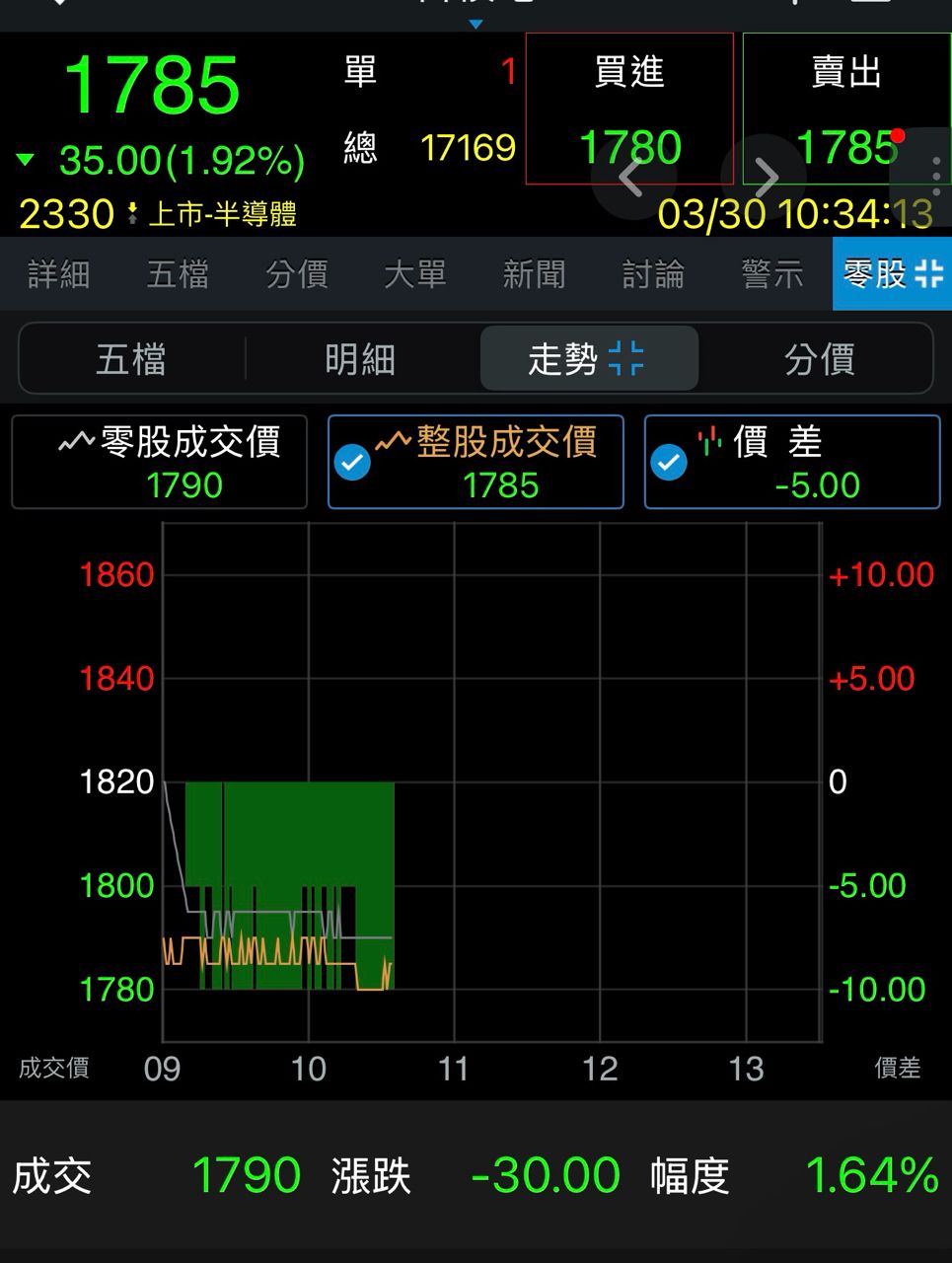Switch to the 明細 segment

pos(360,359)
